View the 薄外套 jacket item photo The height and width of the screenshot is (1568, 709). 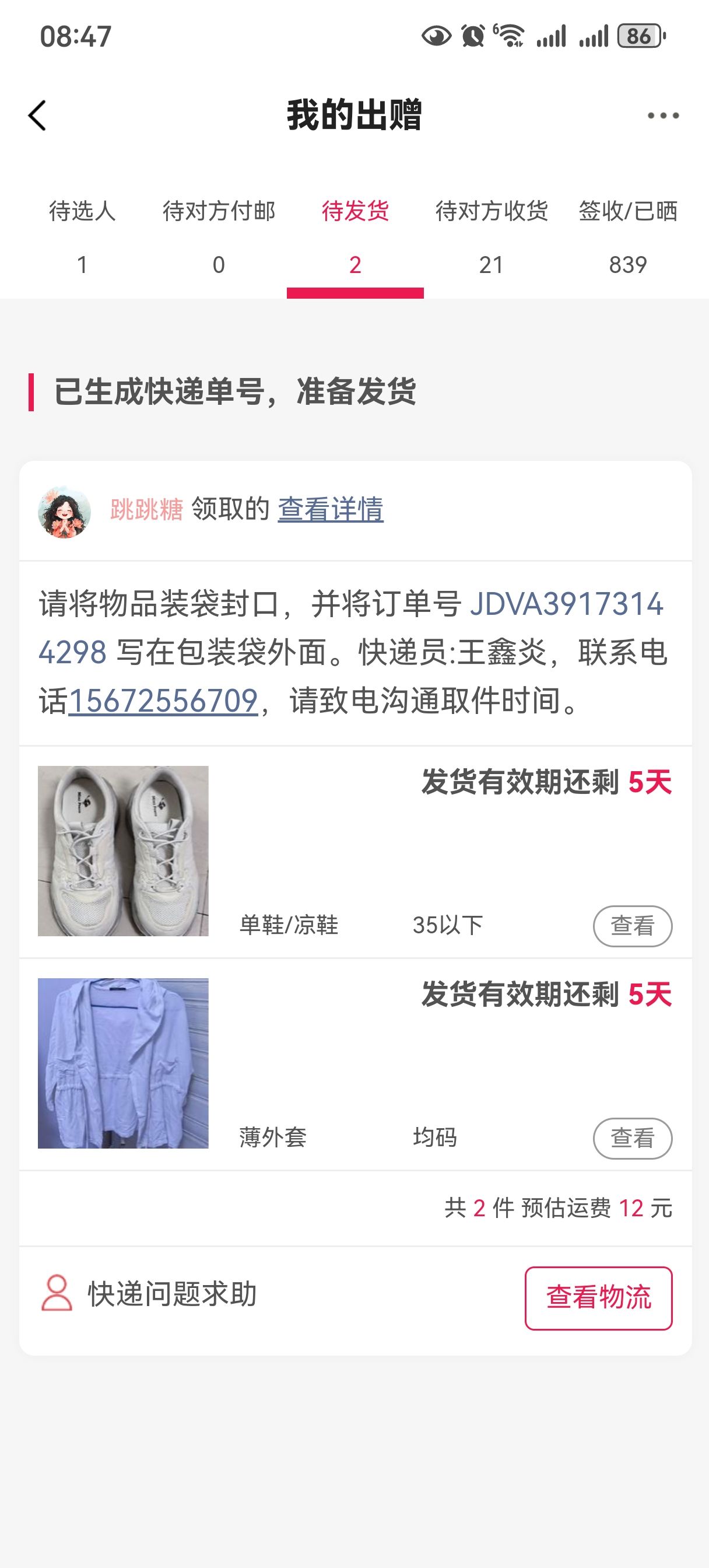(123, 1063)
